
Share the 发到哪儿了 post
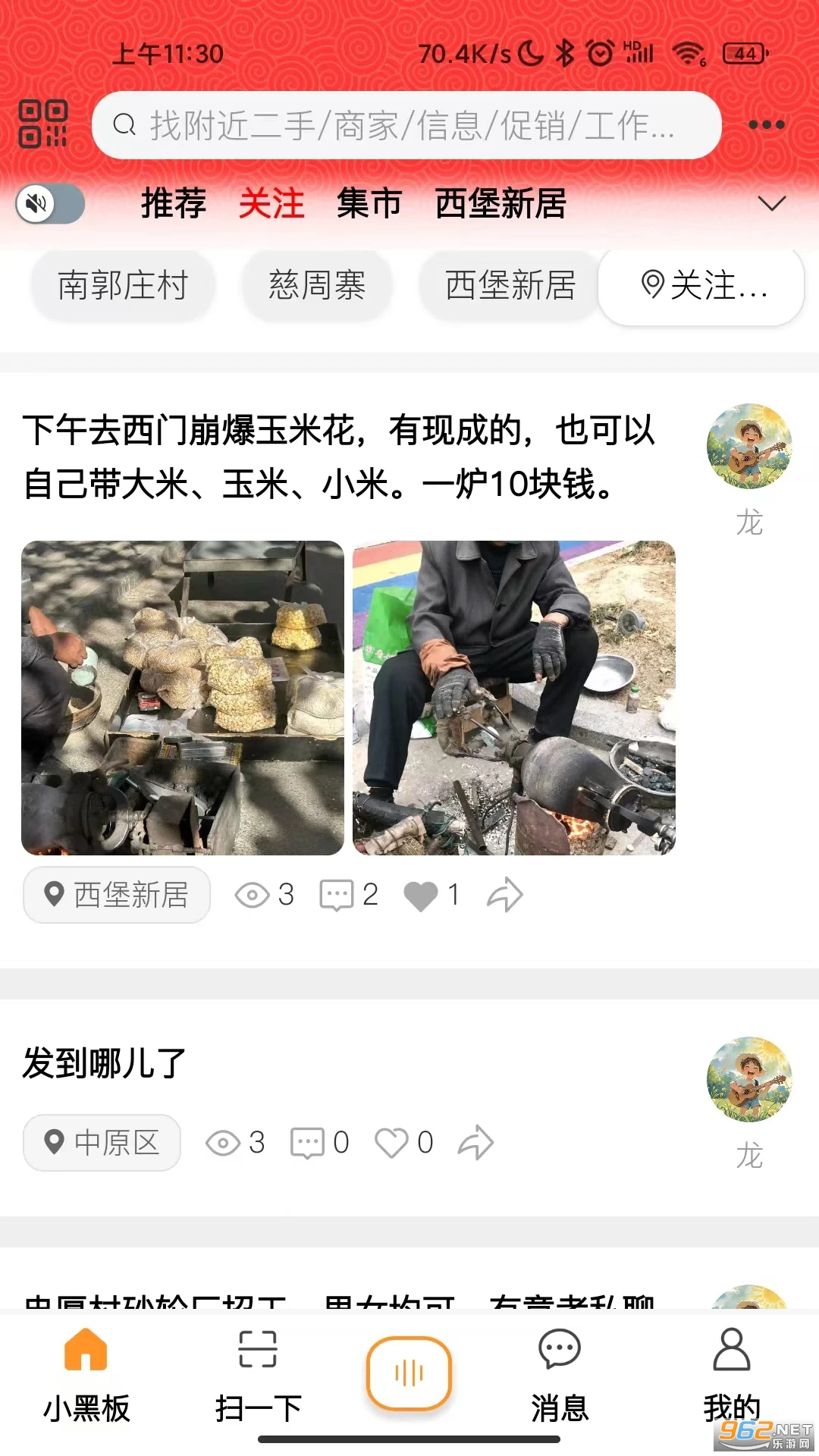(x=475, y=1143)
